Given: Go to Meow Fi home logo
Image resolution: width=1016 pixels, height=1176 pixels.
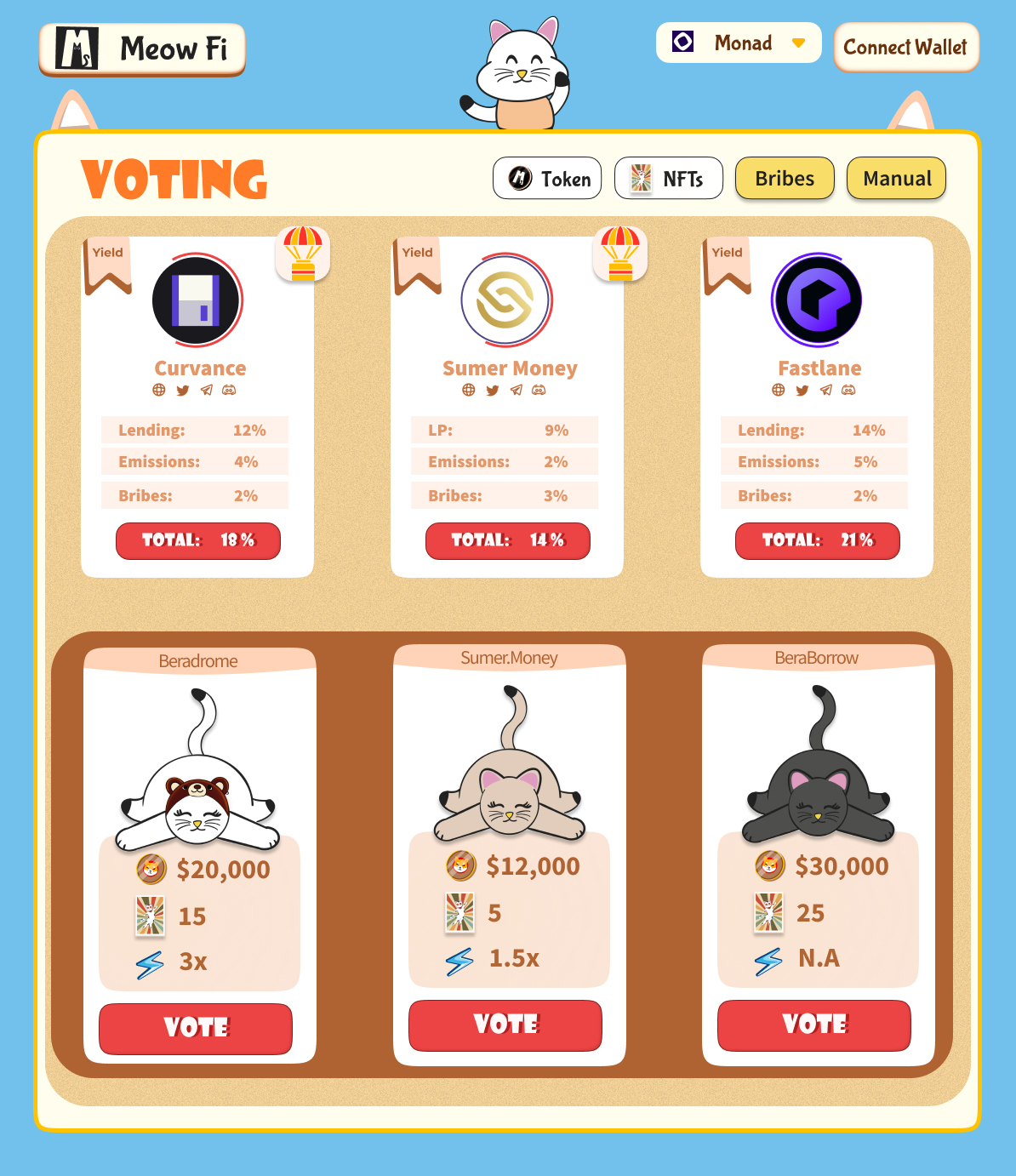Looking at the screenshot, I should 142,49.
